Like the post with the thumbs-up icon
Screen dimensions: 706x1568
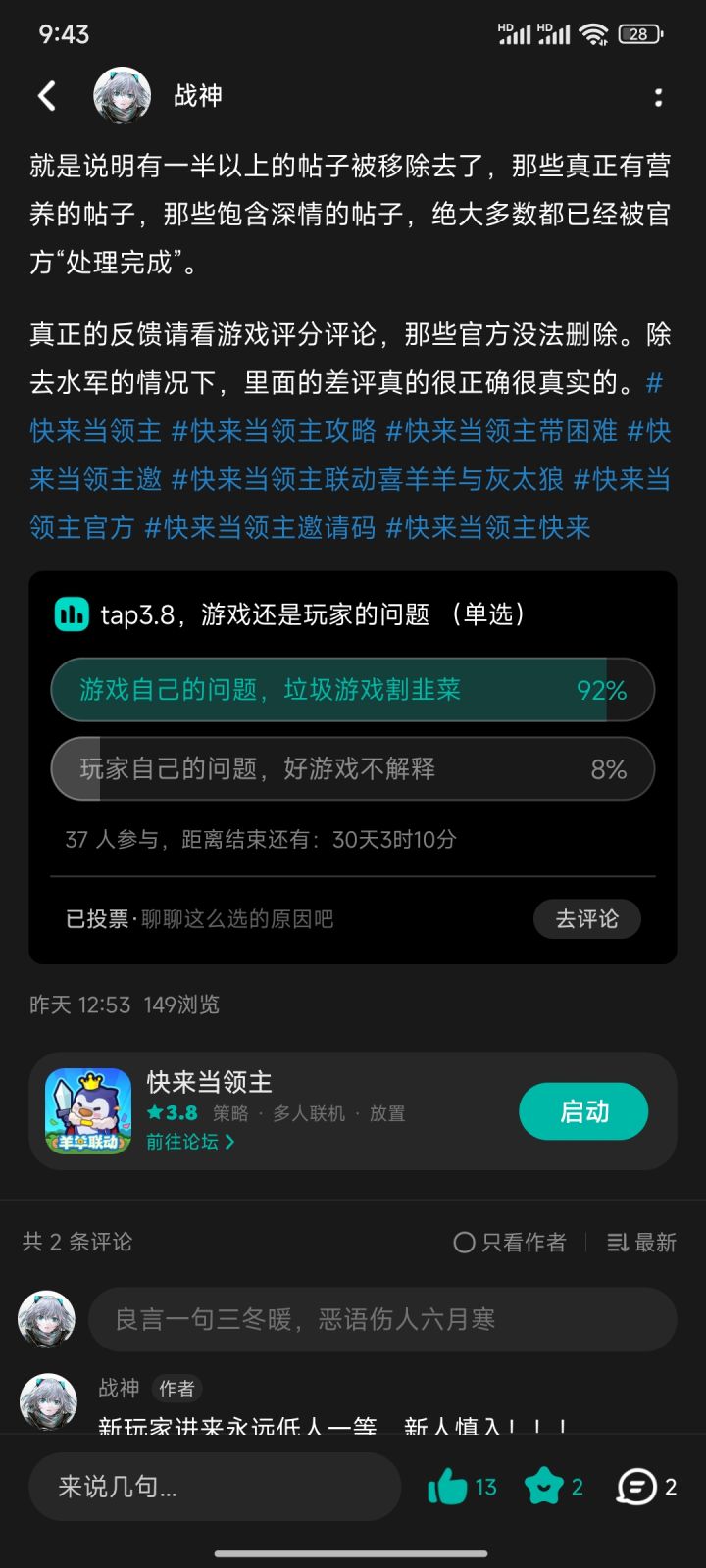[x=448, y=1486]
